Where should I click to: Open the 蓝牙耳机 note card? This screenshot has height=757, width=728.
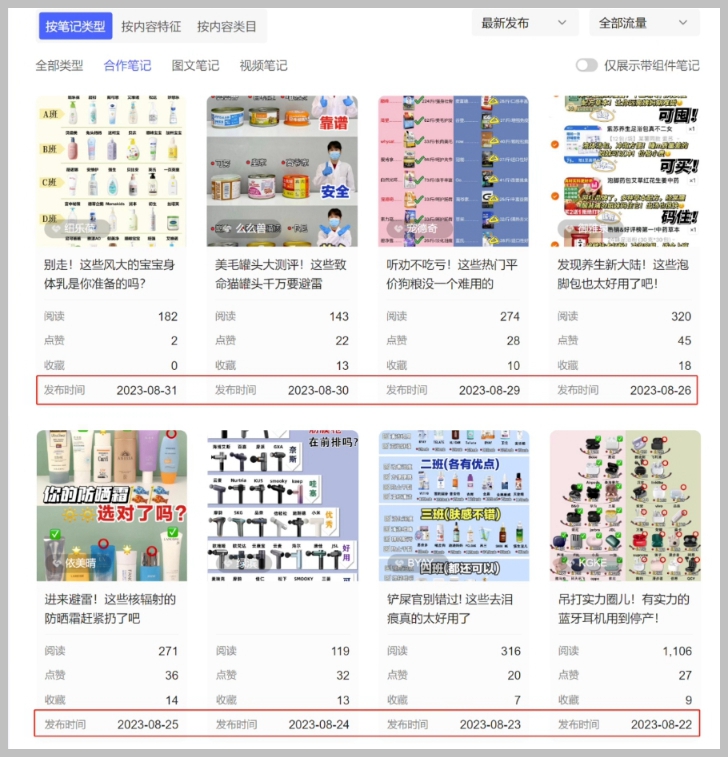624,506
